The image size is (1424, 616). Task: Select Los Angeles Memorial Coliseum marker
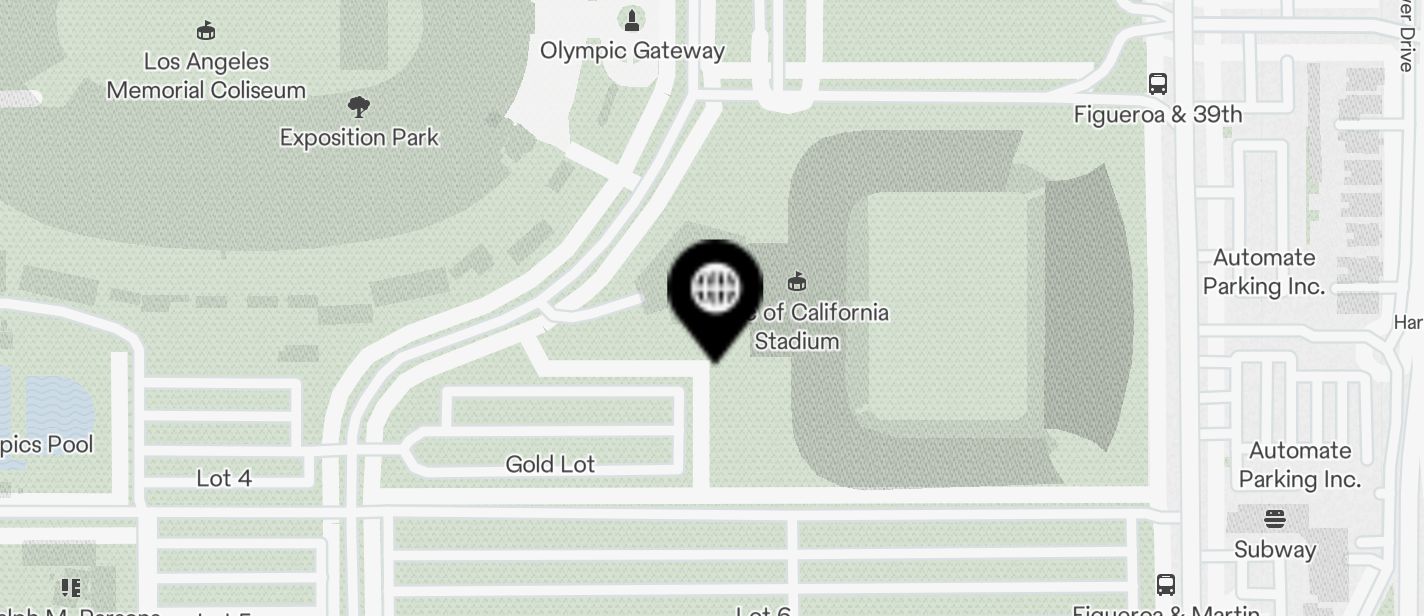click(x=206, y=30)
